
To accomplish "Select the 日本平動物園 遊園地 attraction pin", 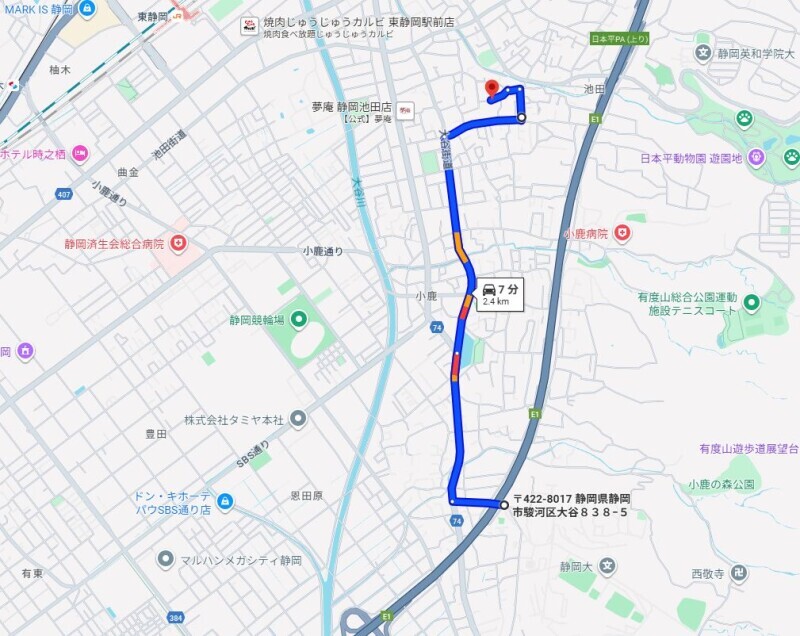I will [757, 158].
